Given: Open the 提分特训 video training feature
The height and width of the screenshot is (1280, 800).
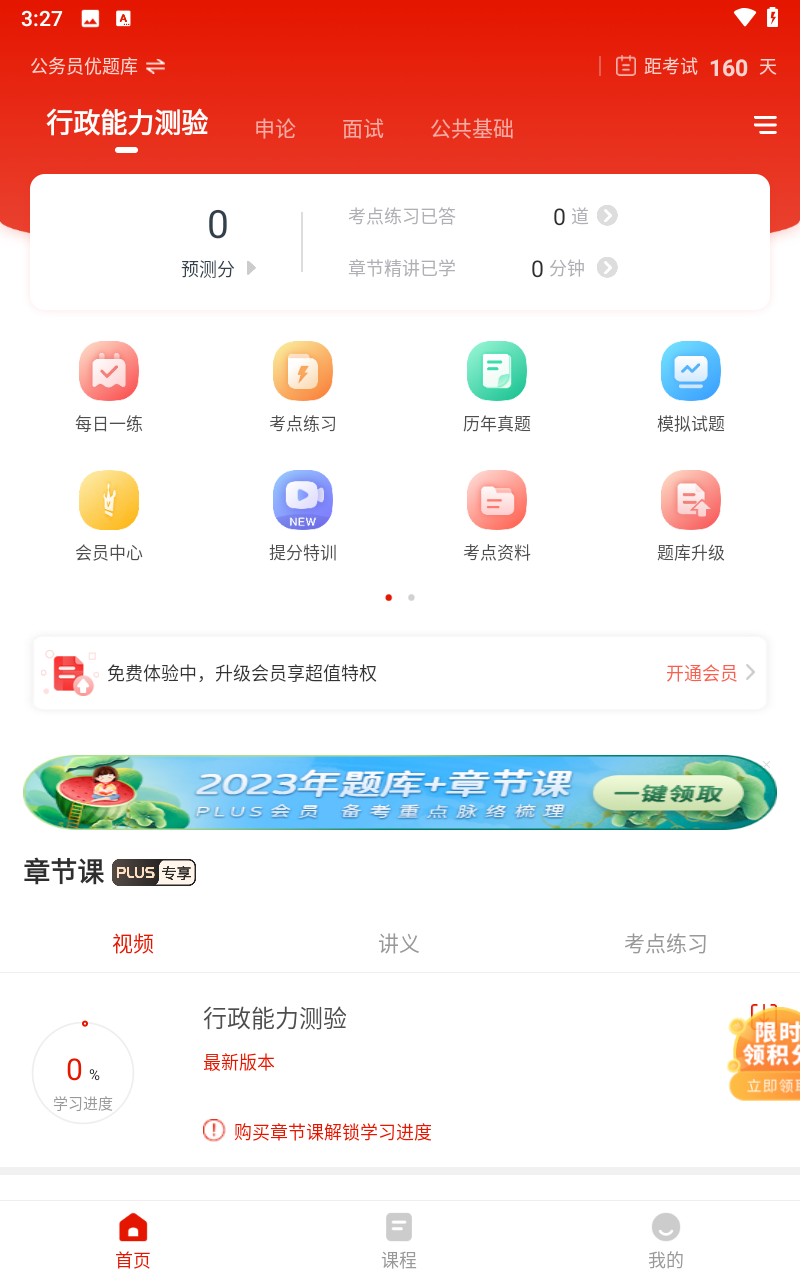Looking at the screenshot, I should pos(303,513).
